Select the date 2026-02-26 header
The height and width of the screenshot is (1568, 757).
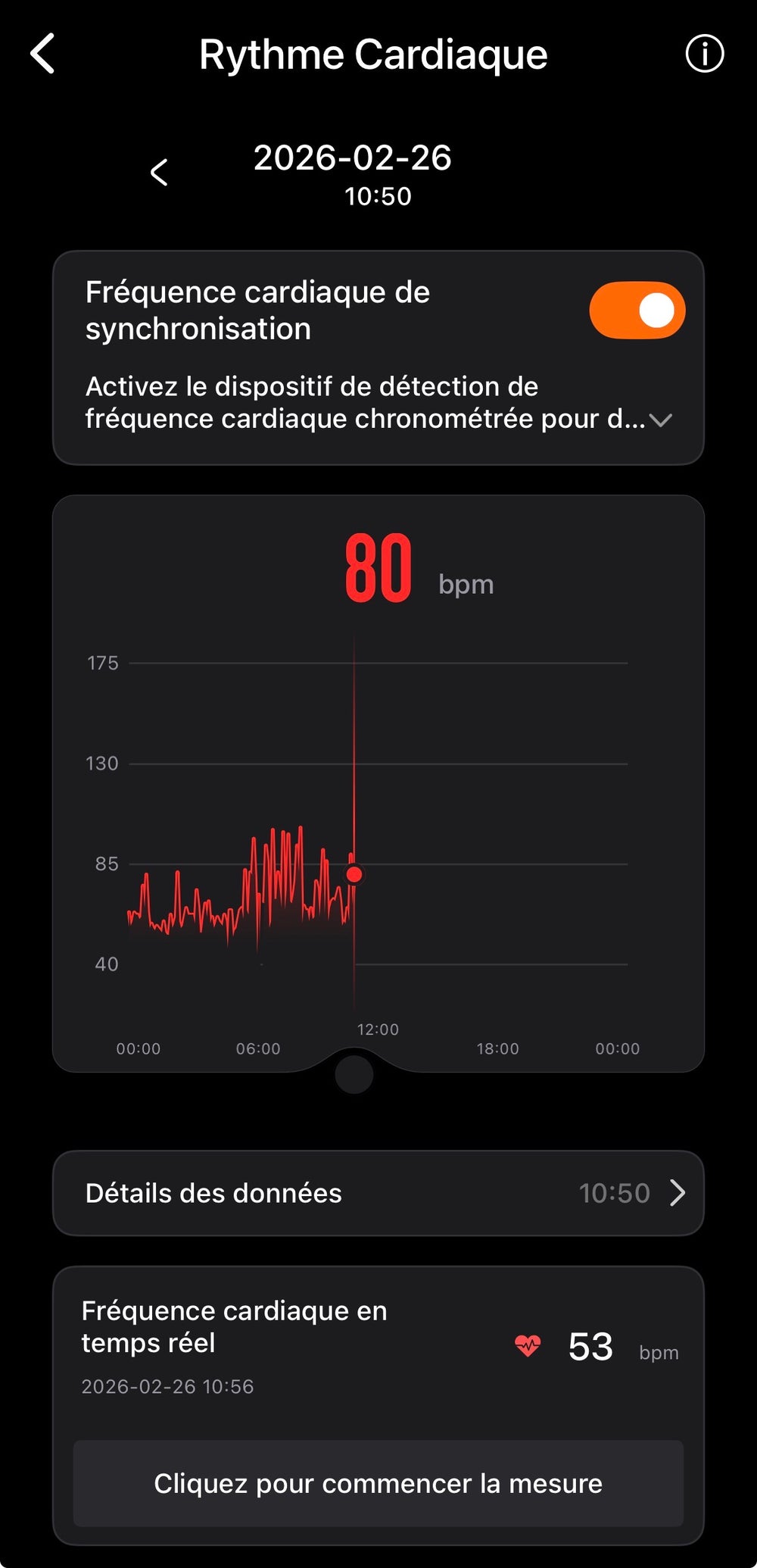(x=353, y=159)
